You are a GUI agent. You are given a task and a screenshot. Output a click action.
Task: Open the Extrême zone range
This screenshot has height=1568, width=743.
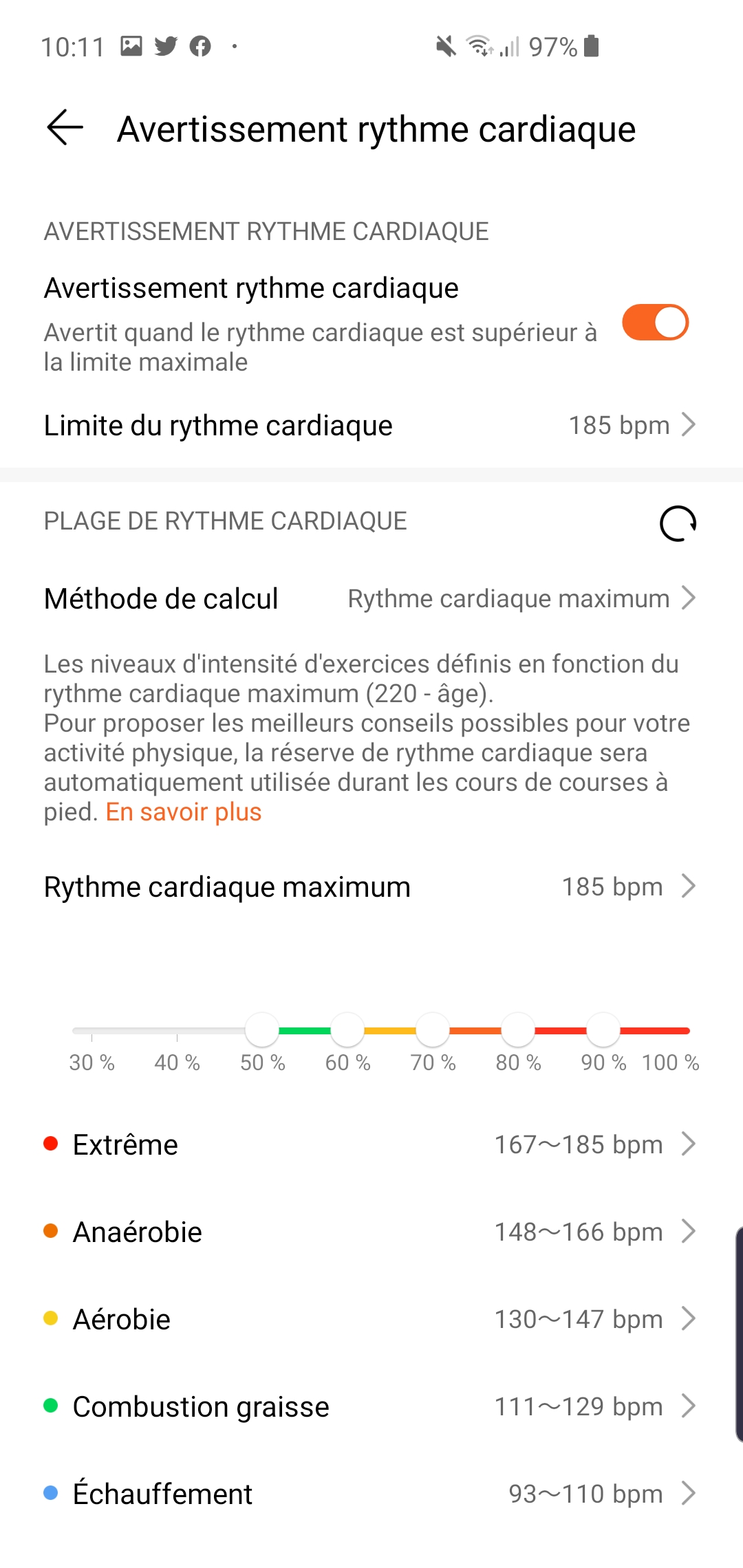pos(371,1144)
